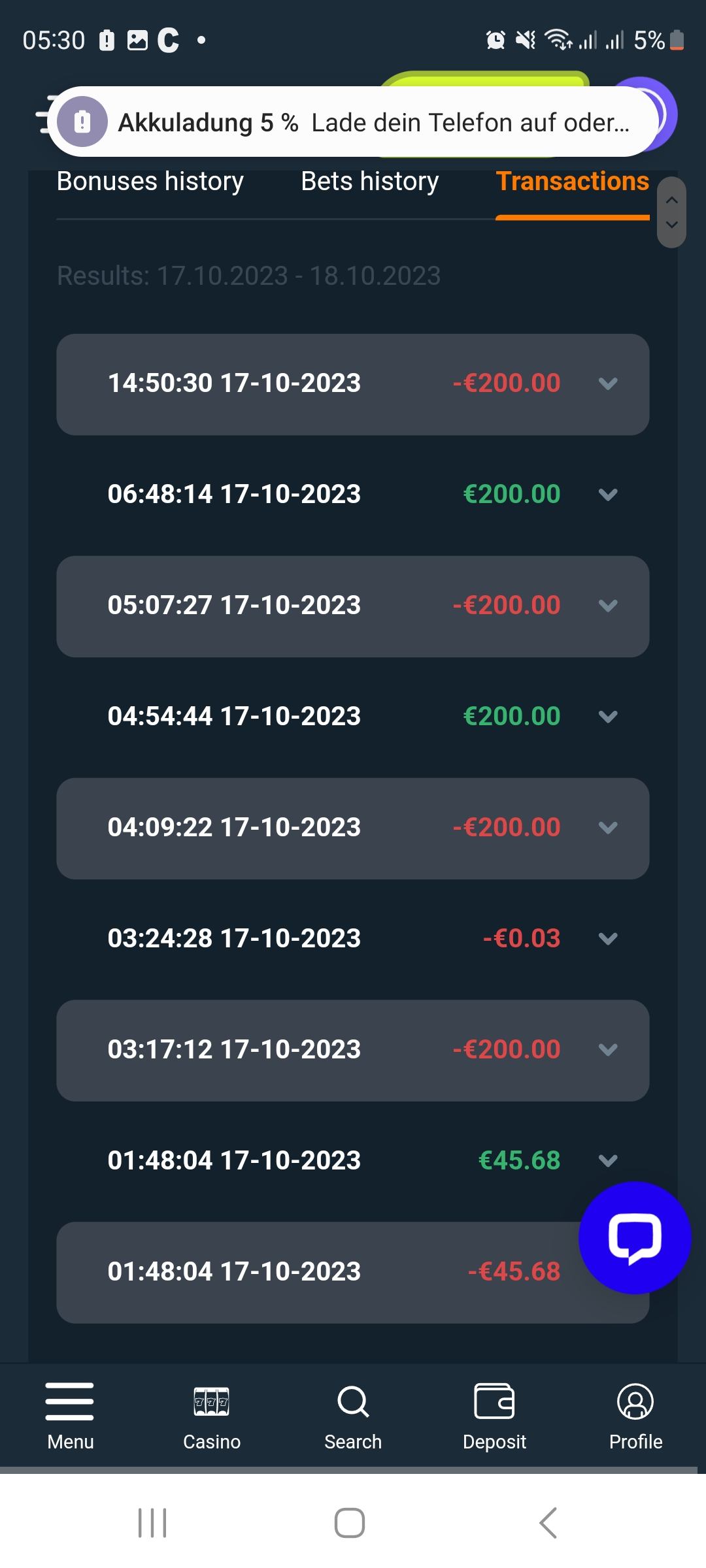This screenshot has width=706, height=1568.
Task: Select the Transactions tab
Action: pos(572,182)
